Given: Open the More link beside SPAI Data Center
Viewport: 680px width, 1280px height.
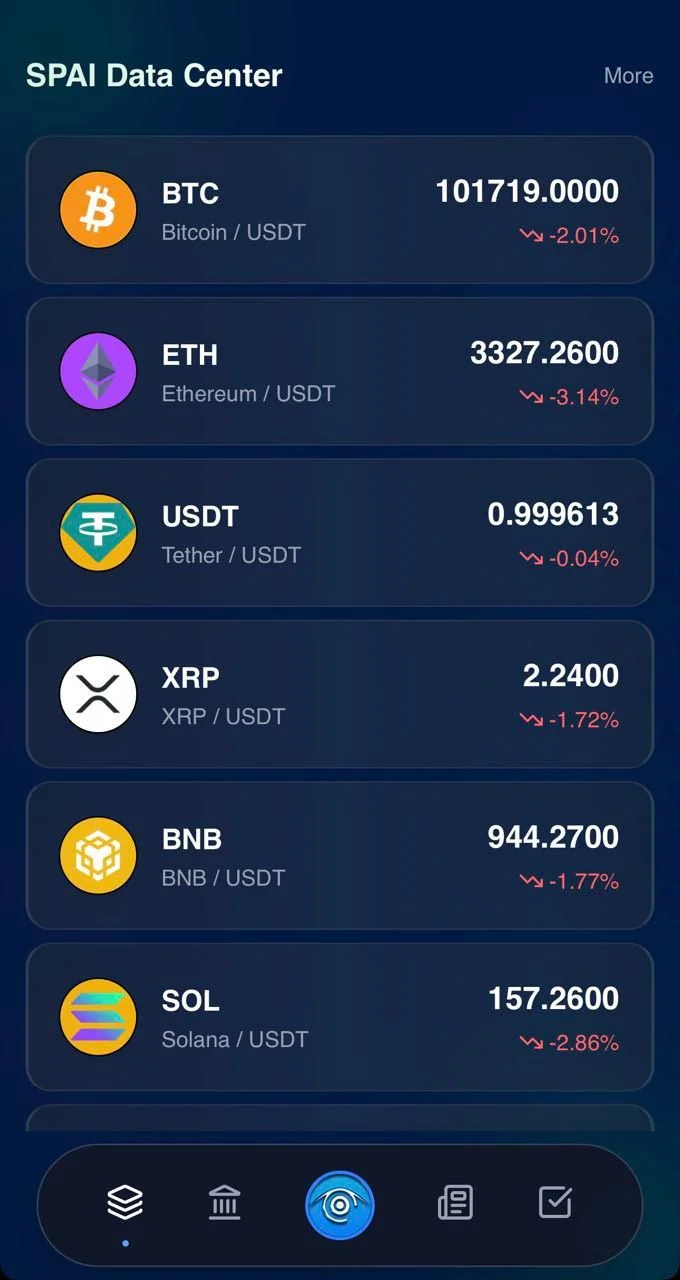Looking at the screenshot, I should coord(628,76).
